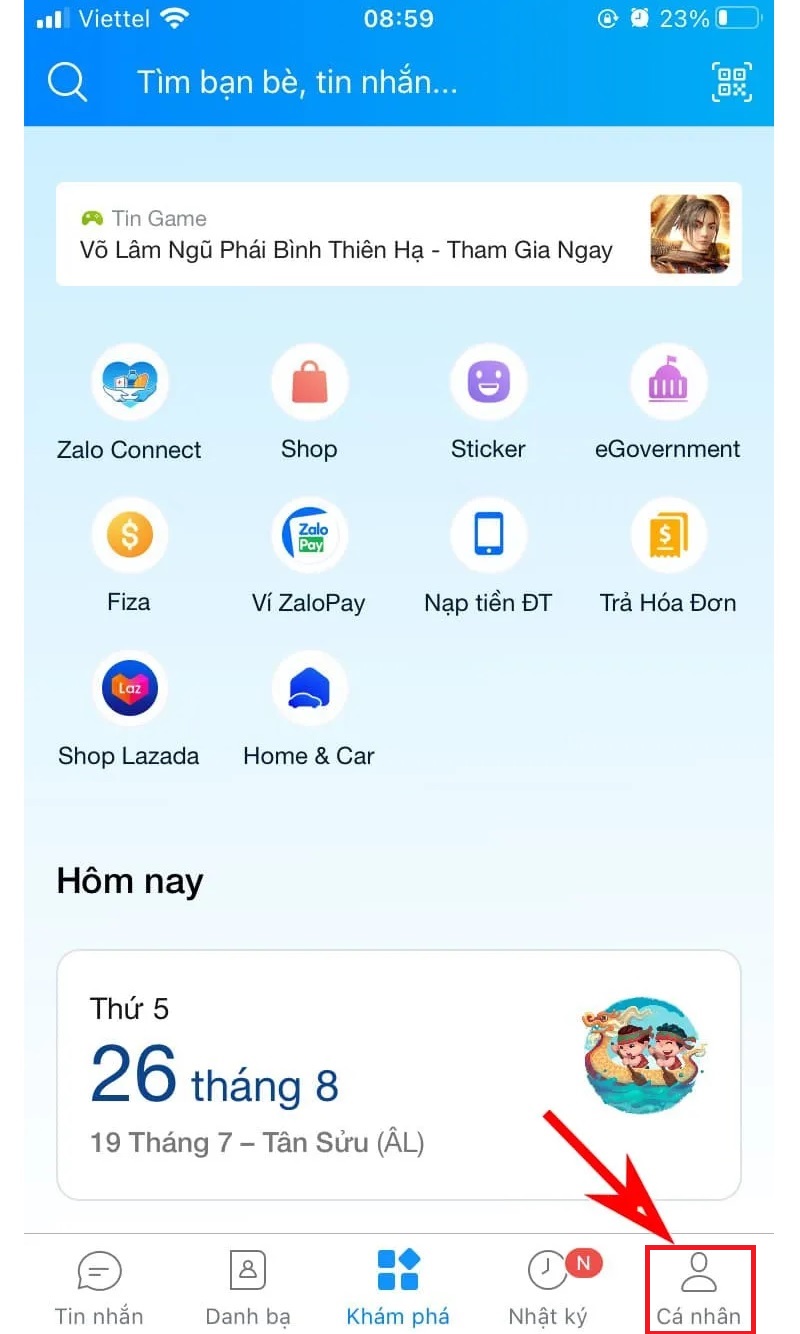
Task: Open the Thứ 5 calendar card
Action: pos(398,1074)
